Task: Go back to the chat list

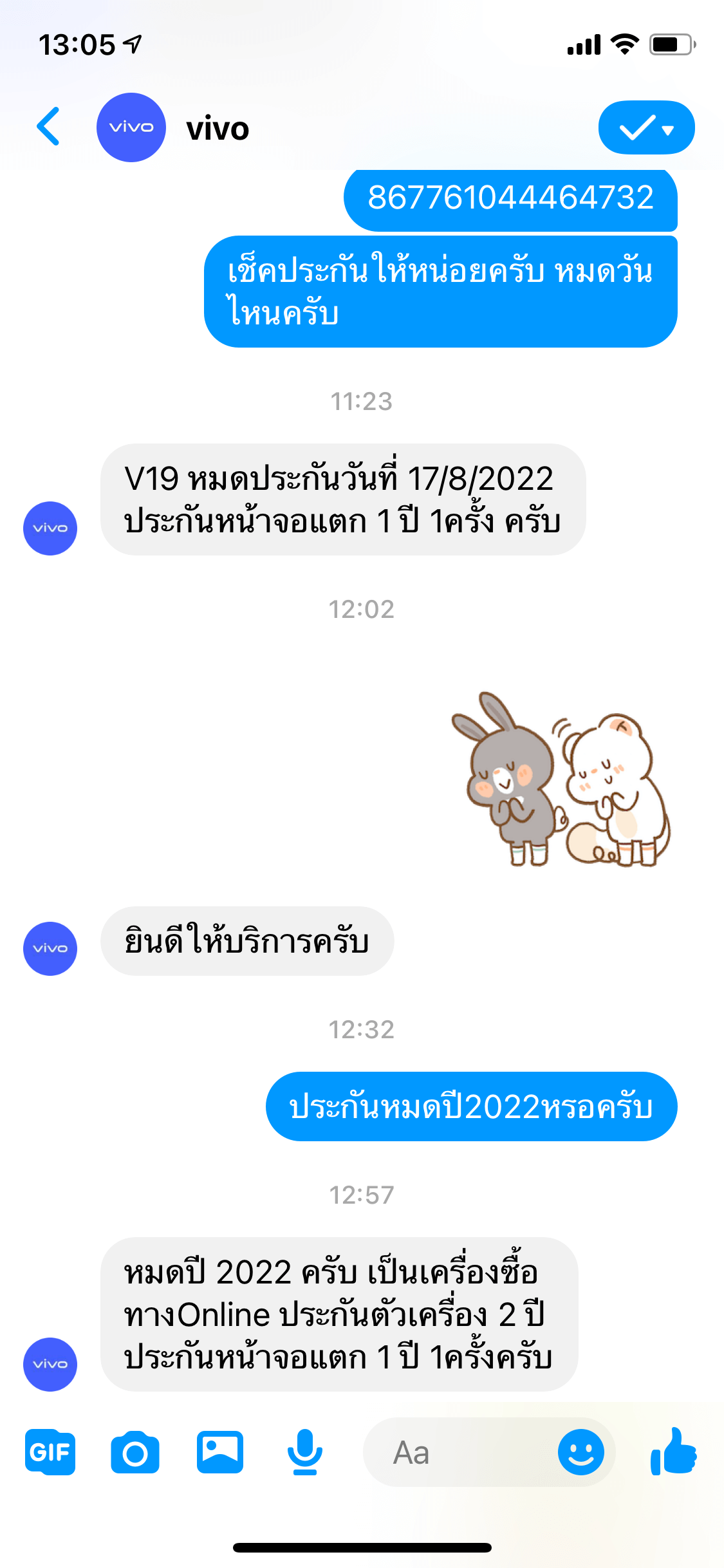Action: 49,127
